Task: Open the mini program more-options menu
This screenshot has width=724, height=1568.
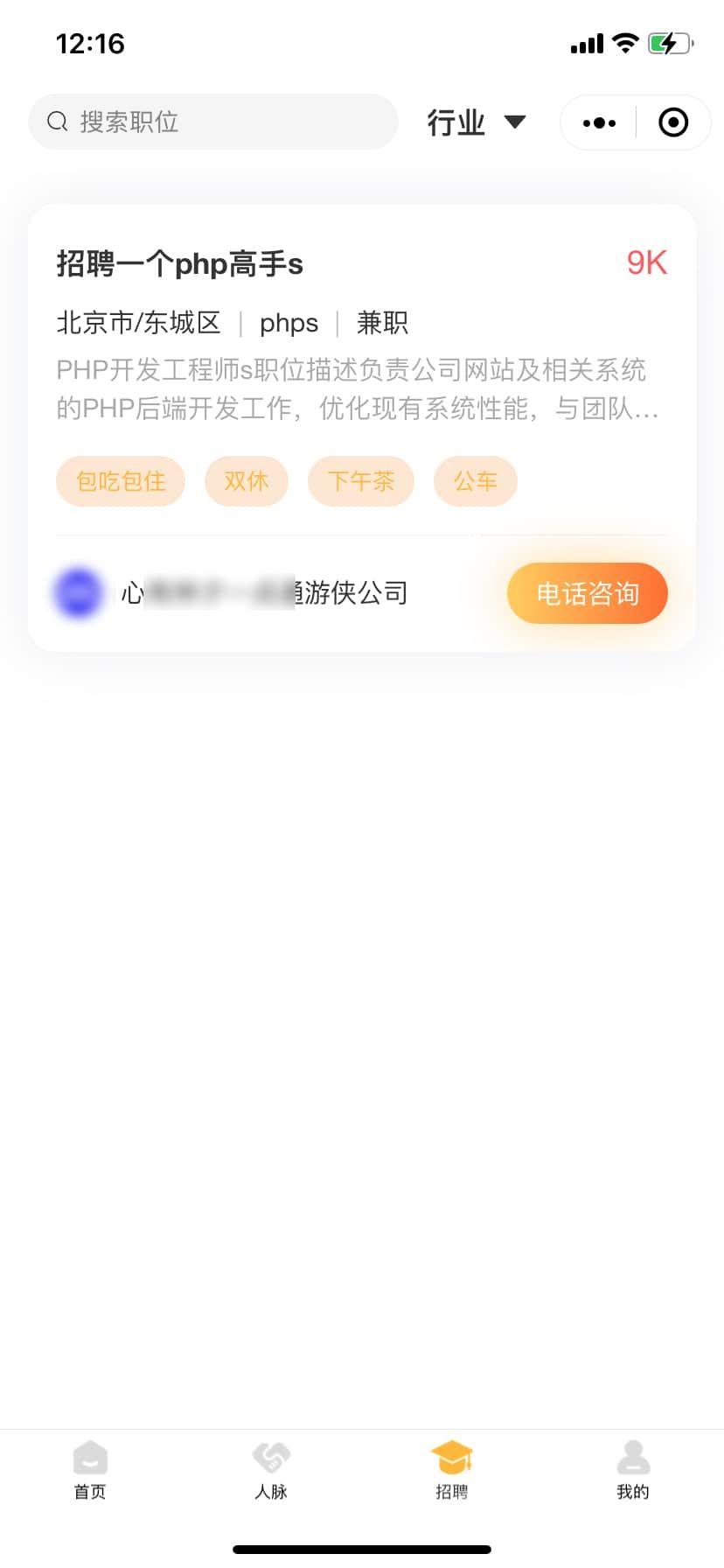Action: [599, 122]
